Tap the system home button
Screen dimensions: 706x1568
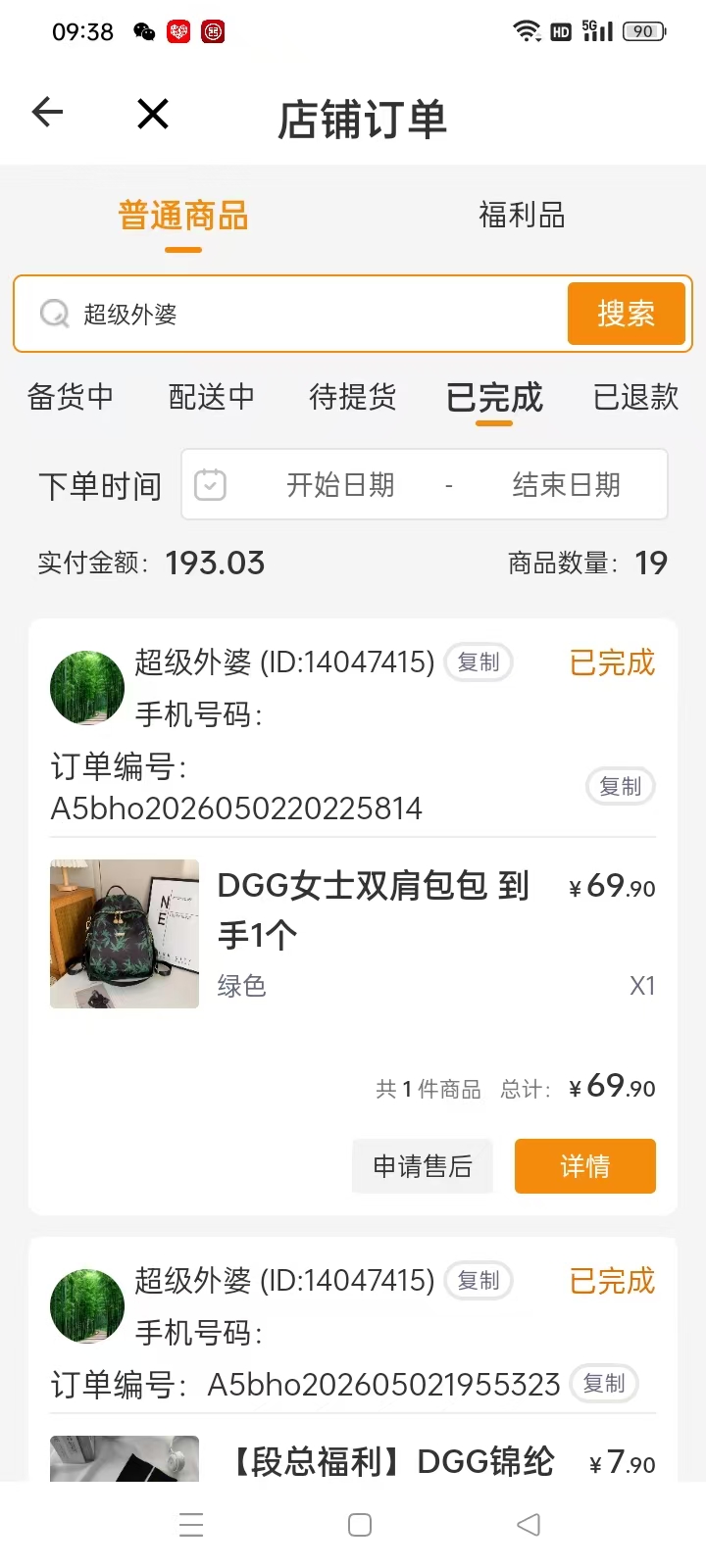point(360,1525)
